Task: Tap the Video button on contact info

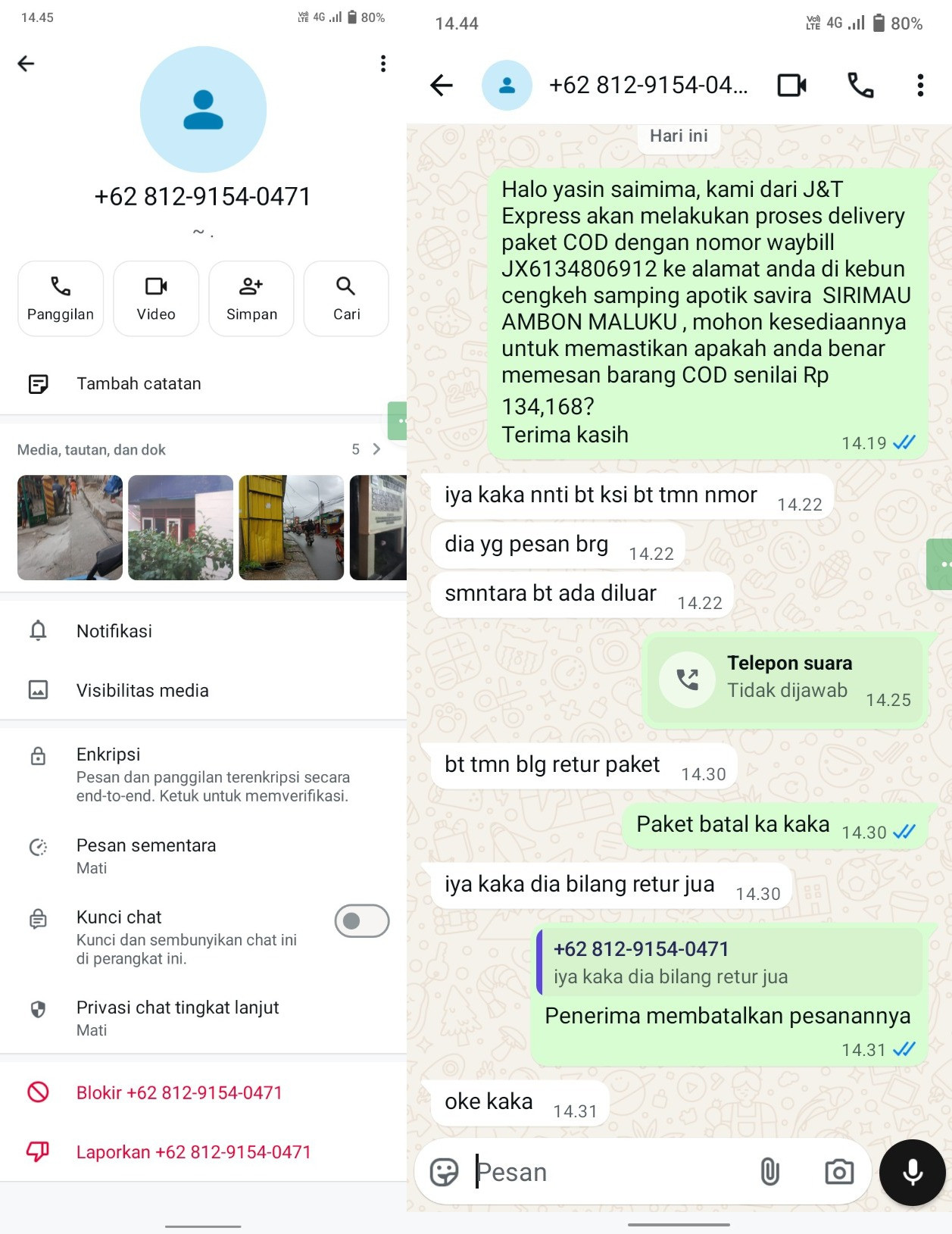Action: (x=156, y=298)
